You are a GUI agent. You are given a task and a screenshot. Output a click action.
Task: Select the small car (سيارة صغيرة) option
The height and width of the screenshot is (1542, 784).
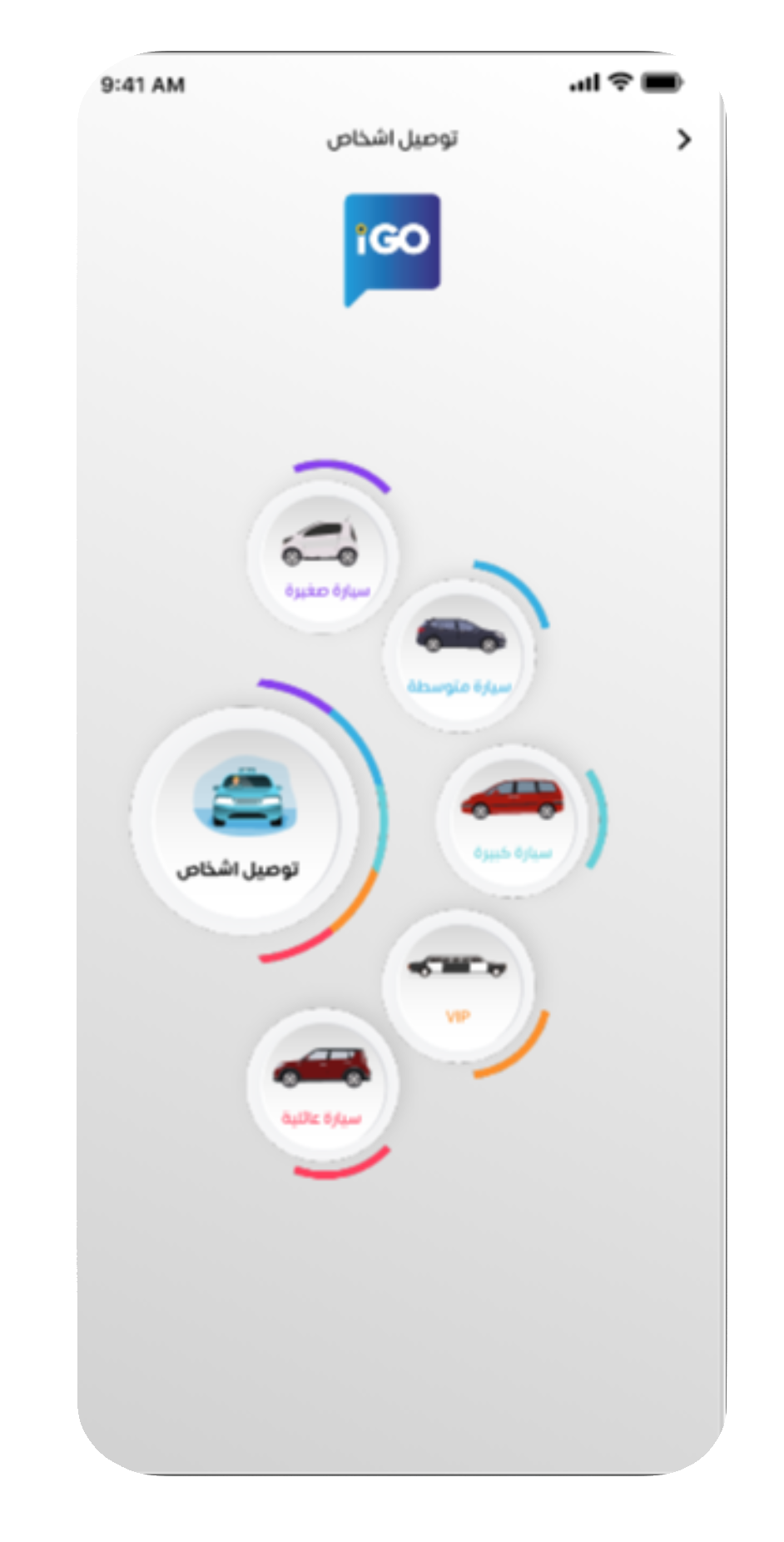pos(323,555)
